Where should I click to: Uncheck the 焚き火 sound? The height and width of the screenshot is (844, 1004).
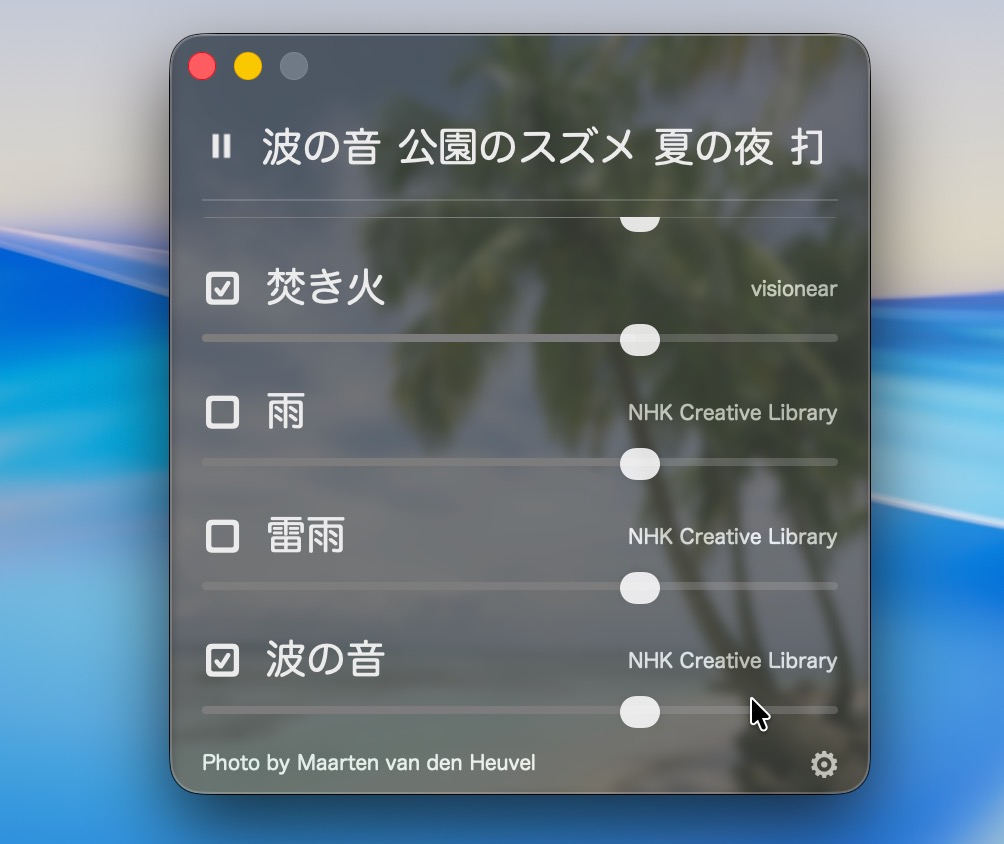(222, 289)
